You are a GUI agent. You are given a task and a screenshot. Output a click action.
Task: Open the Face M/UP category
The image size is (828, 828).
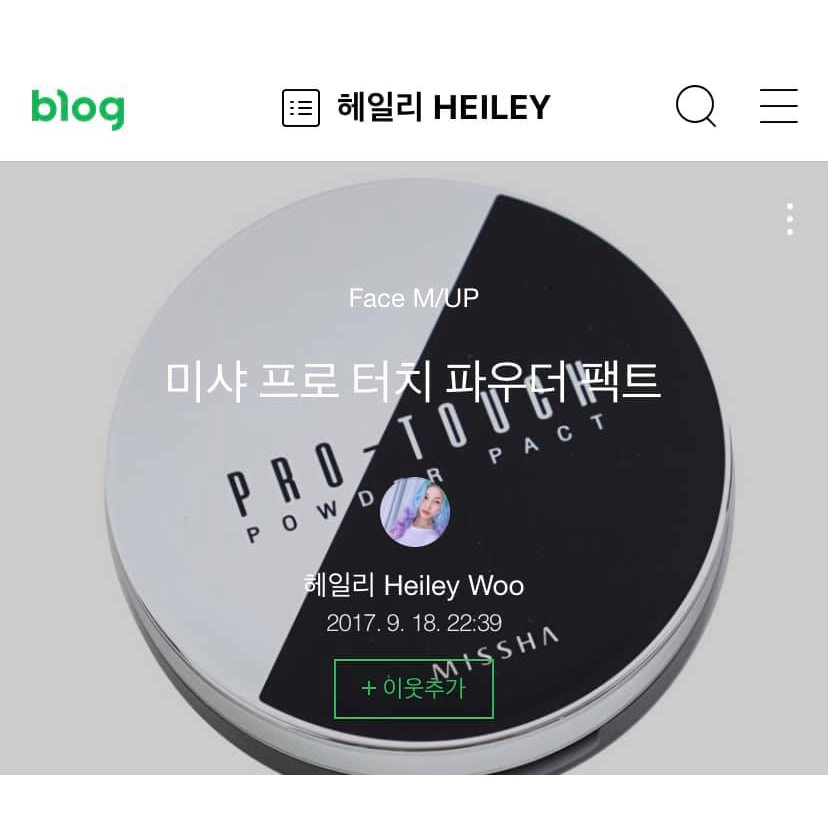click(414, 298)
